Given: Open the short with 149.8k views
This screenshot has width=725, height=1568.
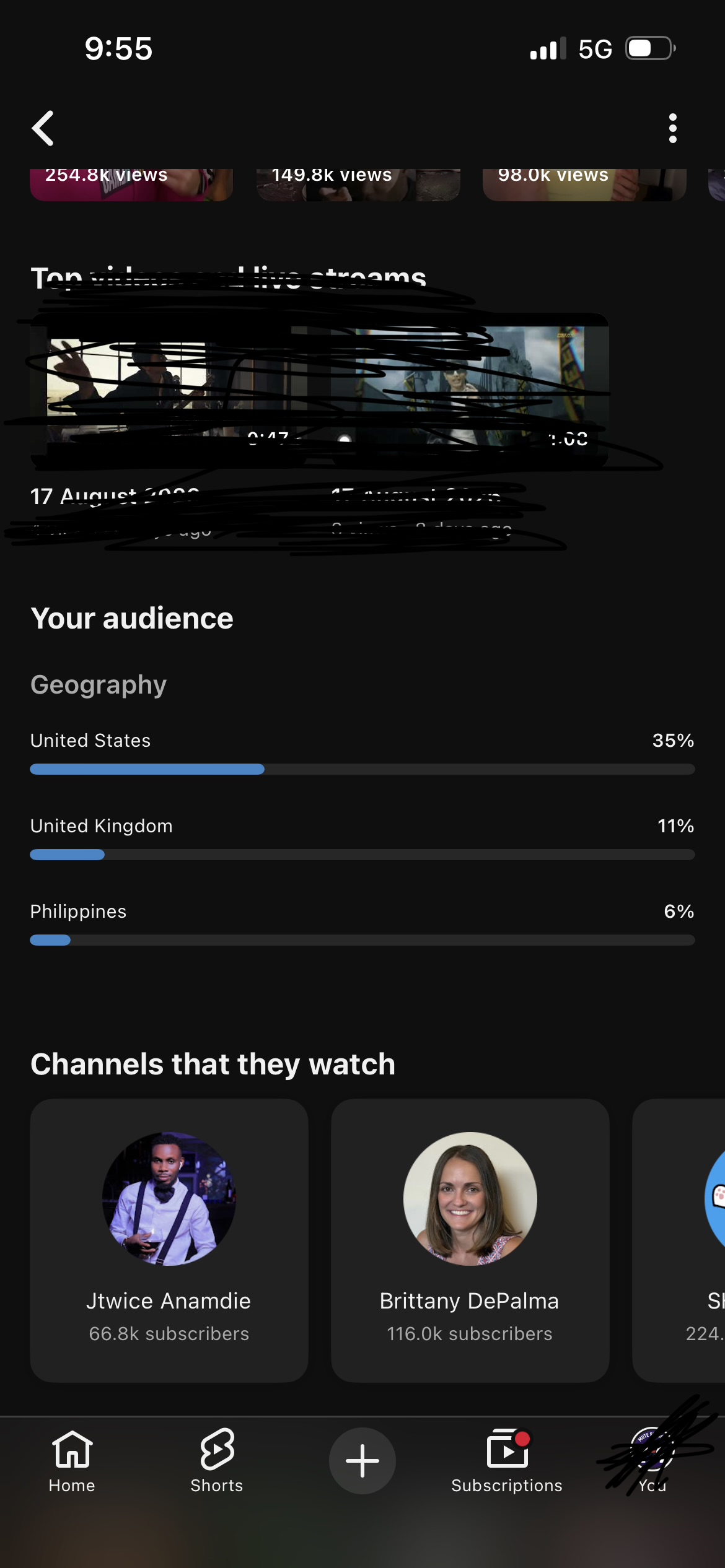Looking at the screenshot, I should point(358,185).
